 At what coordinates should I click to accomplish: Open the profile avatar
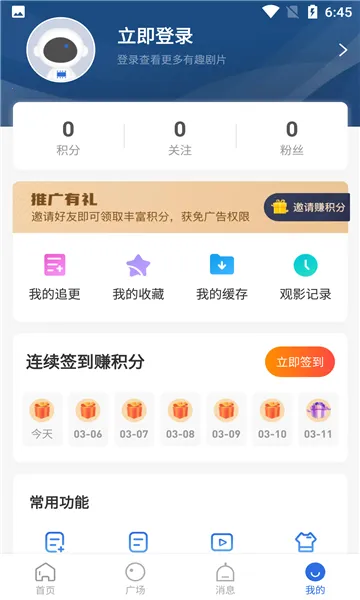coord(61,50)
